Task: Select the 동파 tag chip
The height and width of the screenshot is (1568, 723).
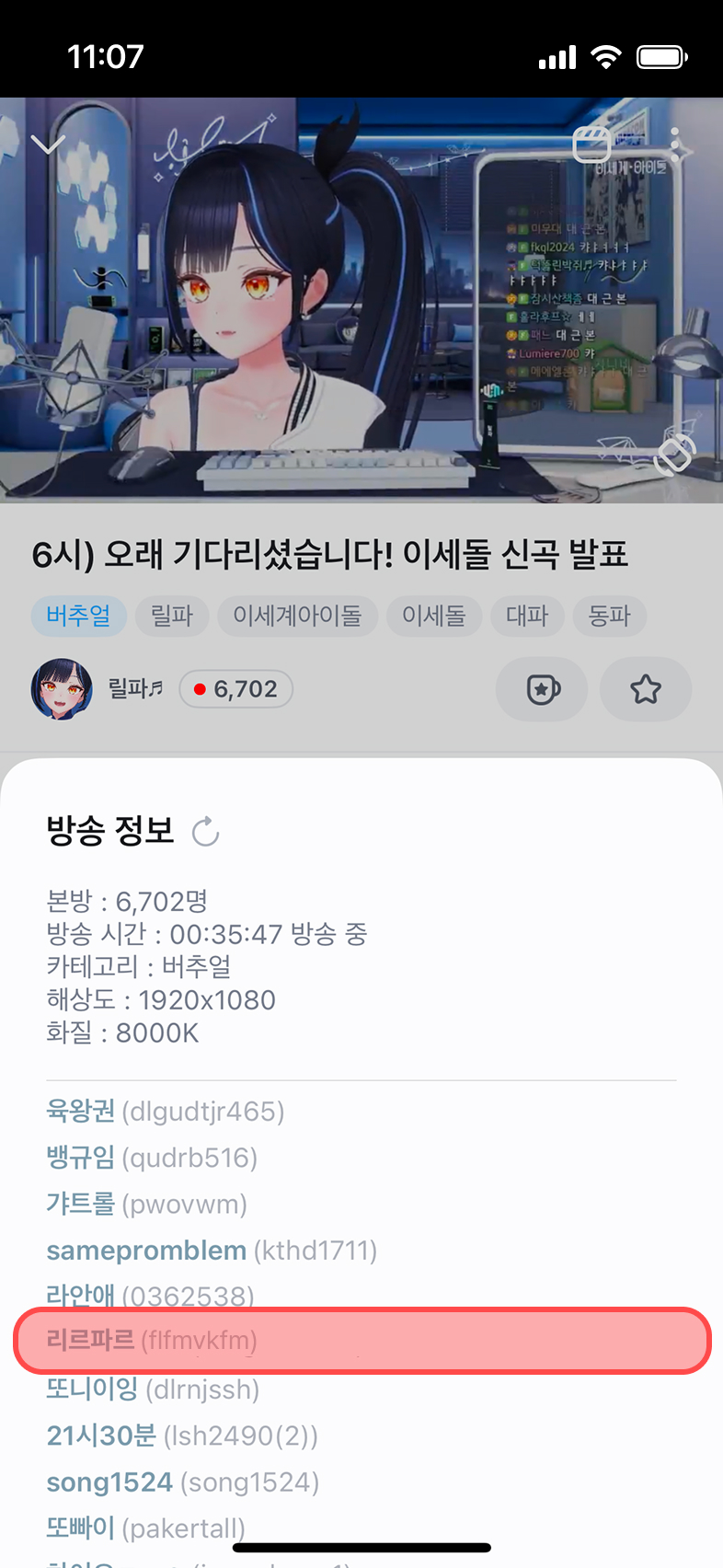Action: [x=609, y=616]
